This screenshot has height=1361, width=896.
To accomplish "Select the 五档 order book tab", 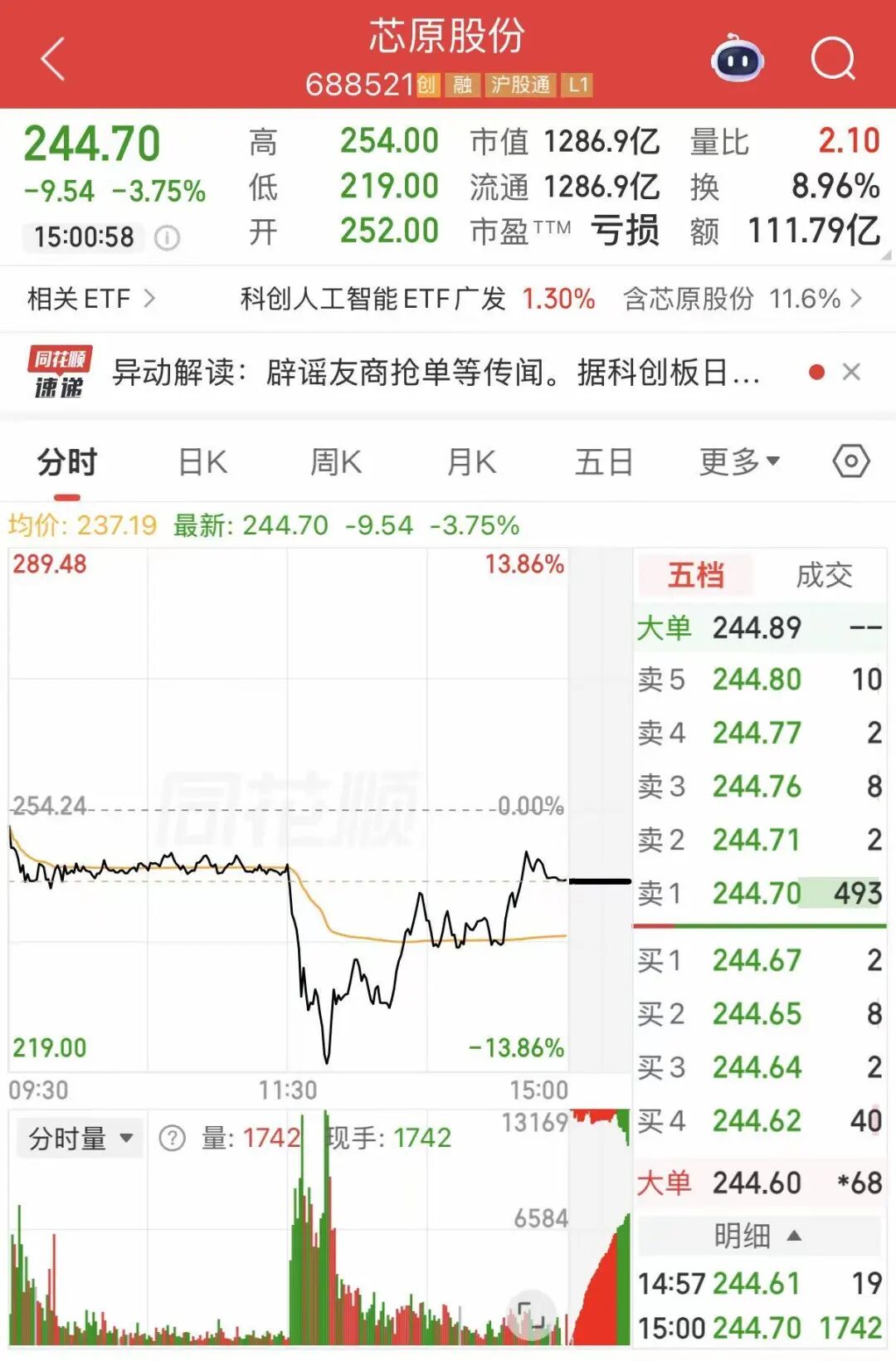I will coord(695,575).
